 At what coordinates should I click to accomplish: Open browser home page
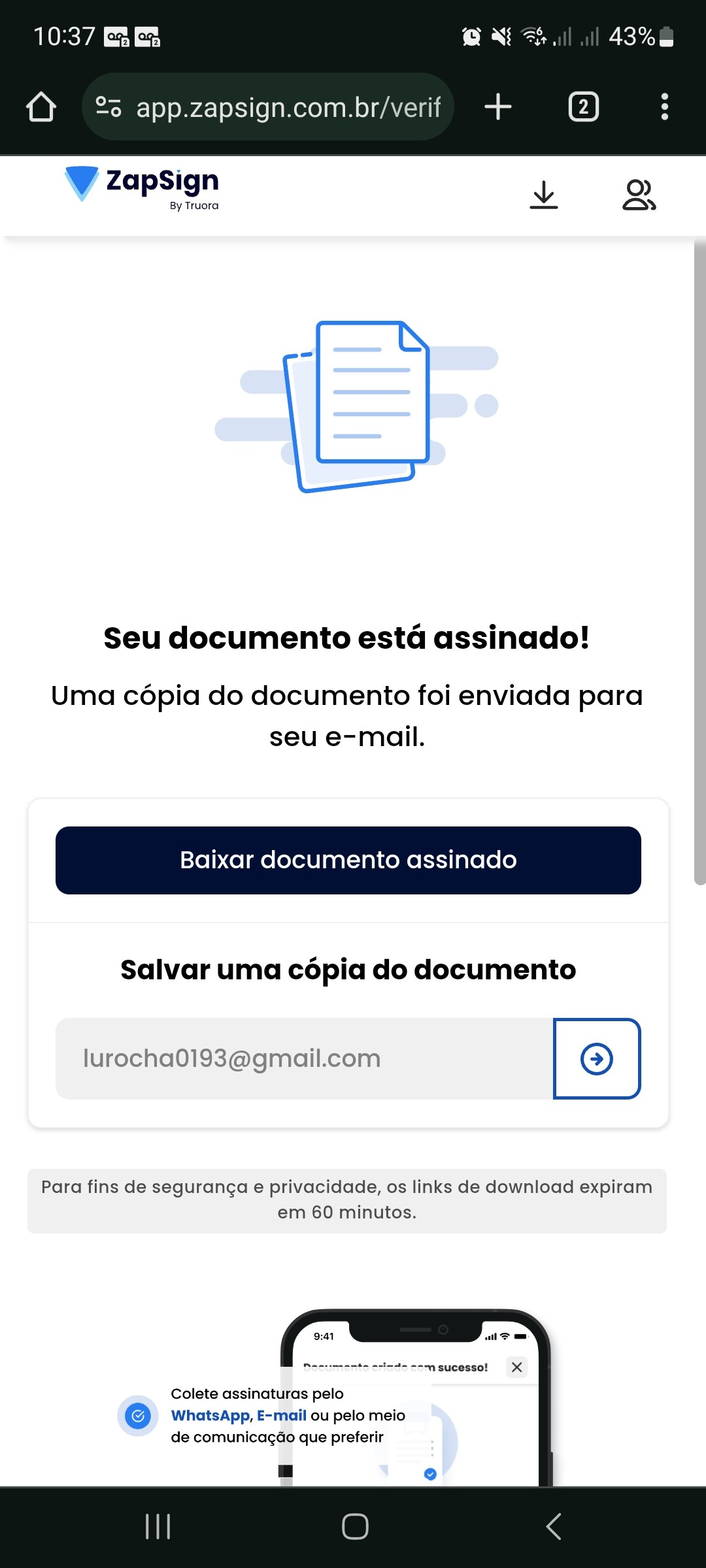coord(41,107)
